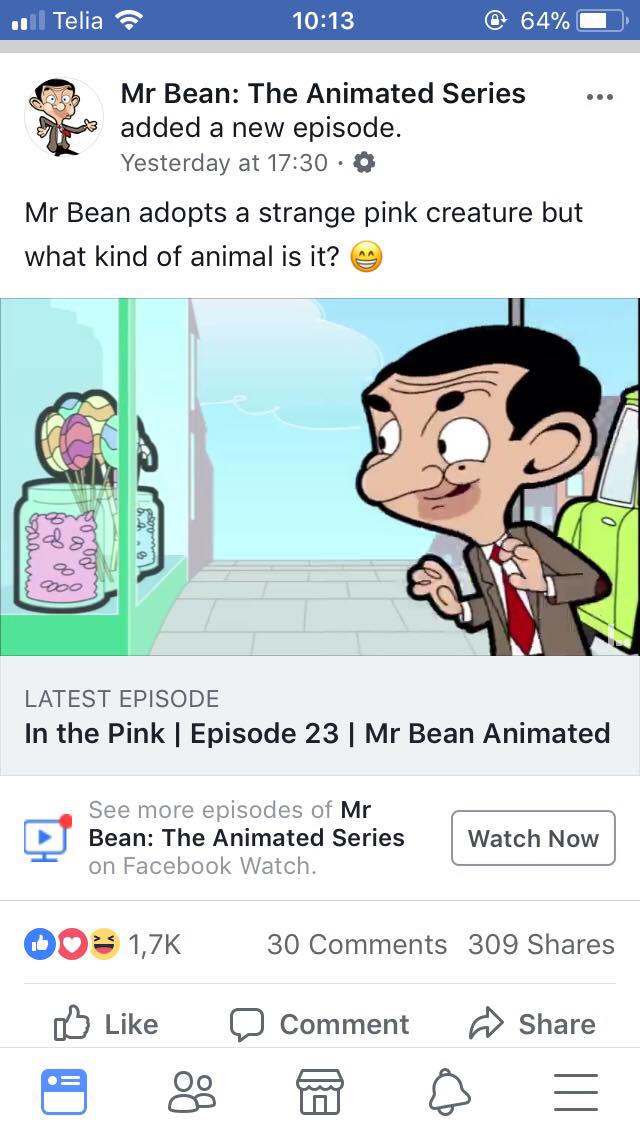
Task: Open the 30 Comments link
Action: [357, 944]
